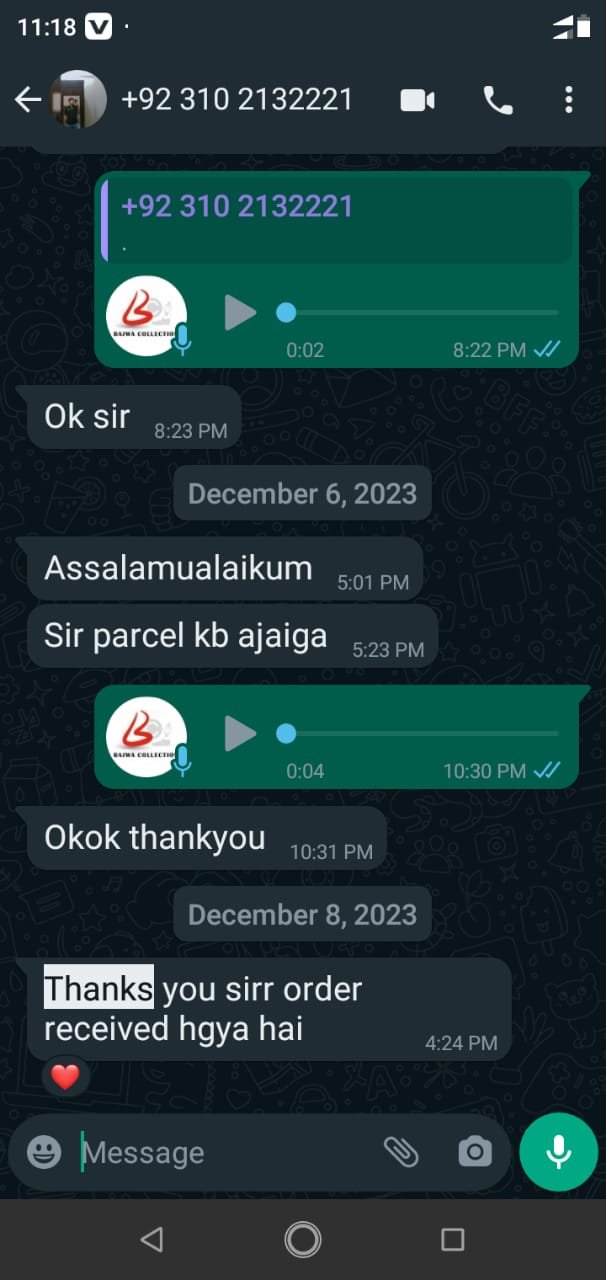Start a video call

click(418, 99)
